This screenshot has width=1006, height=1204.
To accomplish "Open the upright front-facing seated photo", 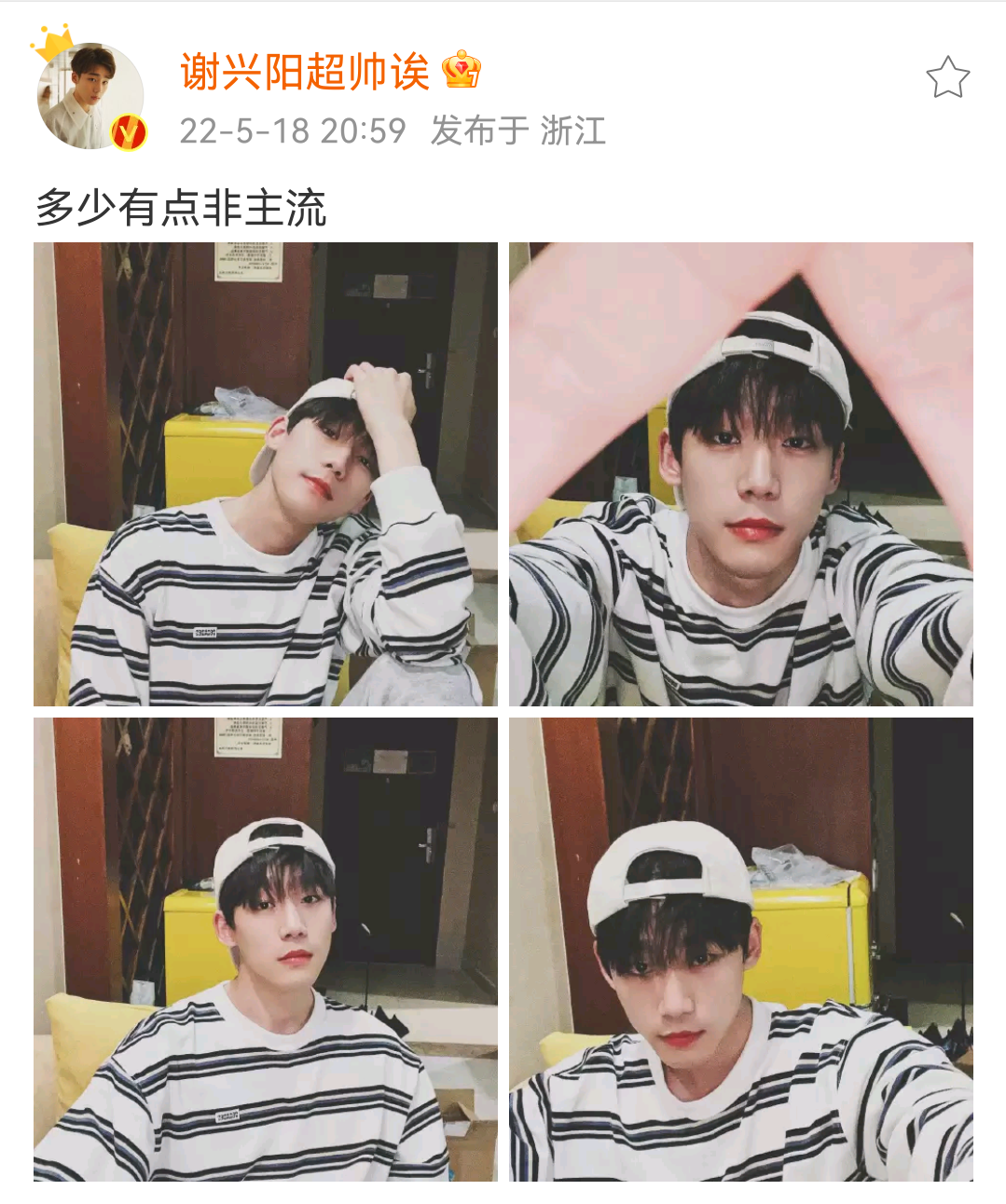I will (x=266, y=949).
